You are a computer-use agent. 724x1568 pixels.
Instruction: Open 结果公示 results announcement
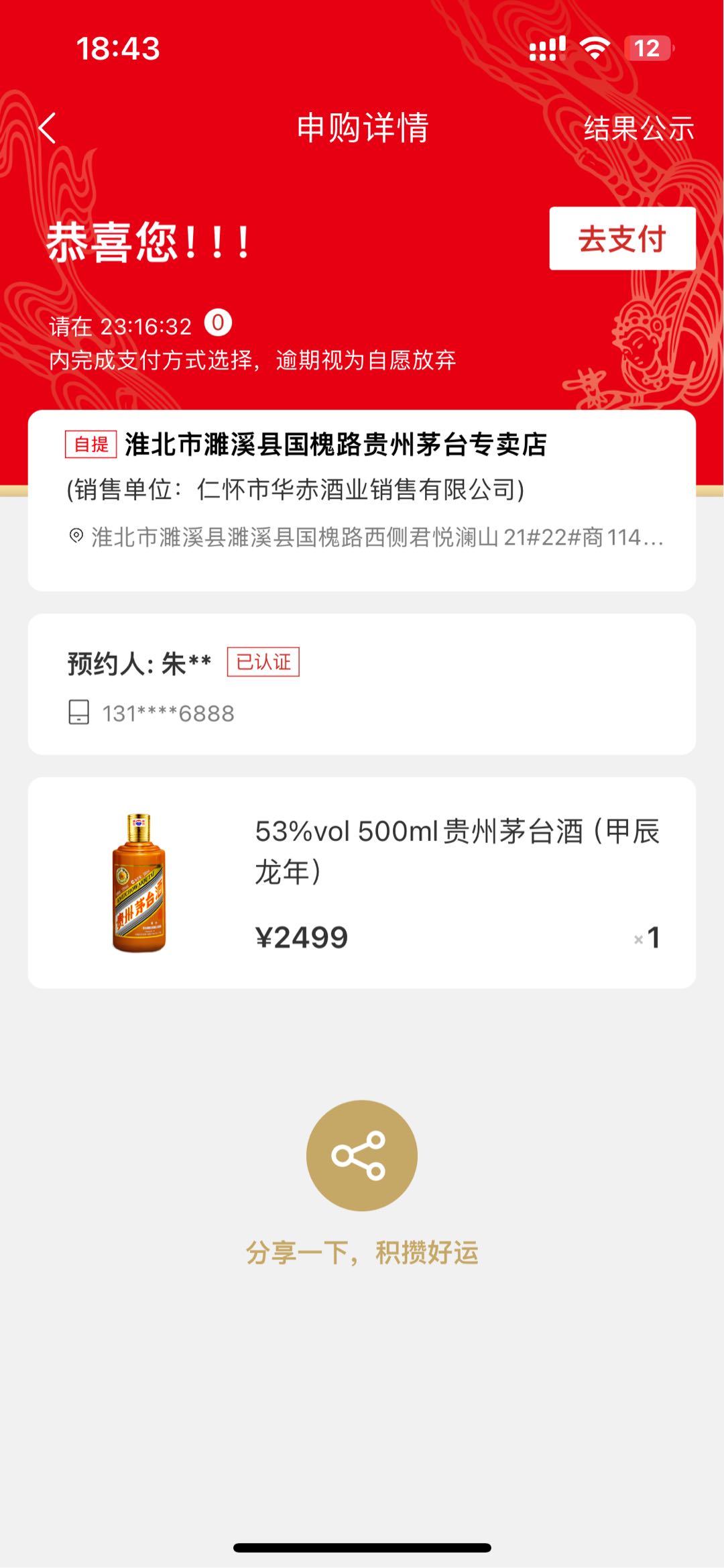pos(638,128)
